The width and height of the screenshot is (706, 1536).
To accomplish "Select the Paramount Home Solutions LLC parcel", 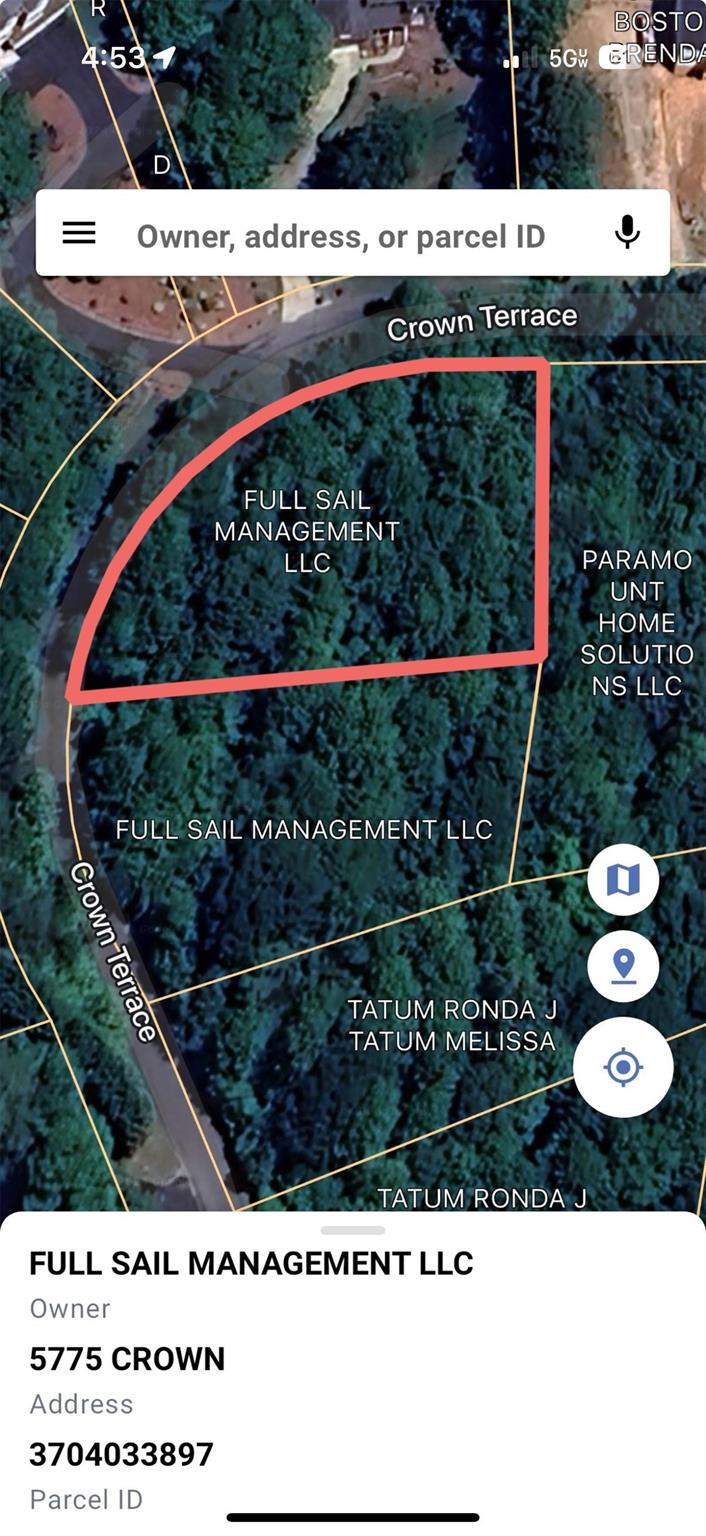I will point(636,622).
